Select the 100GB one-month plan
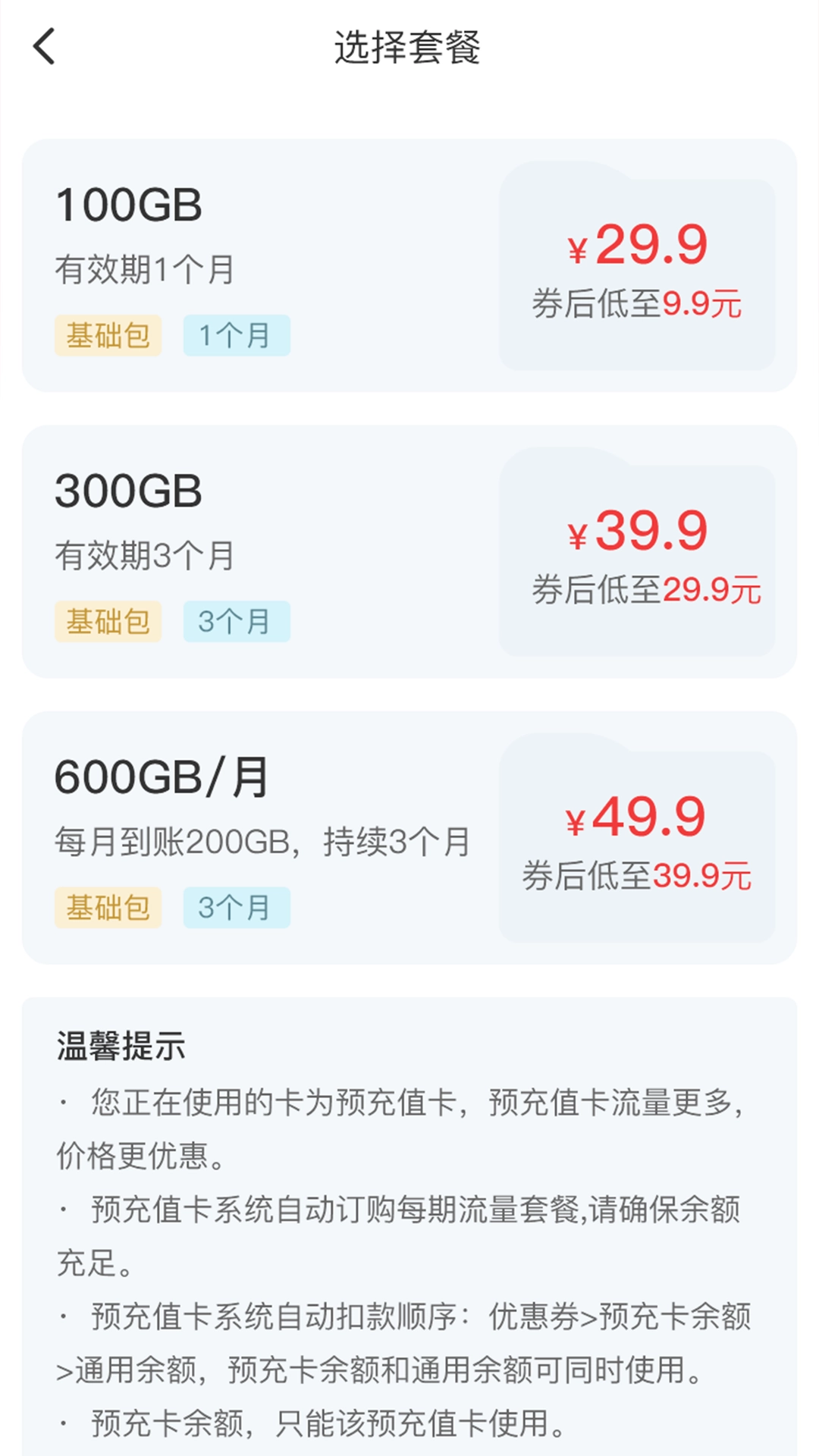Screen dimensions: 819x1456 (409, 265)
